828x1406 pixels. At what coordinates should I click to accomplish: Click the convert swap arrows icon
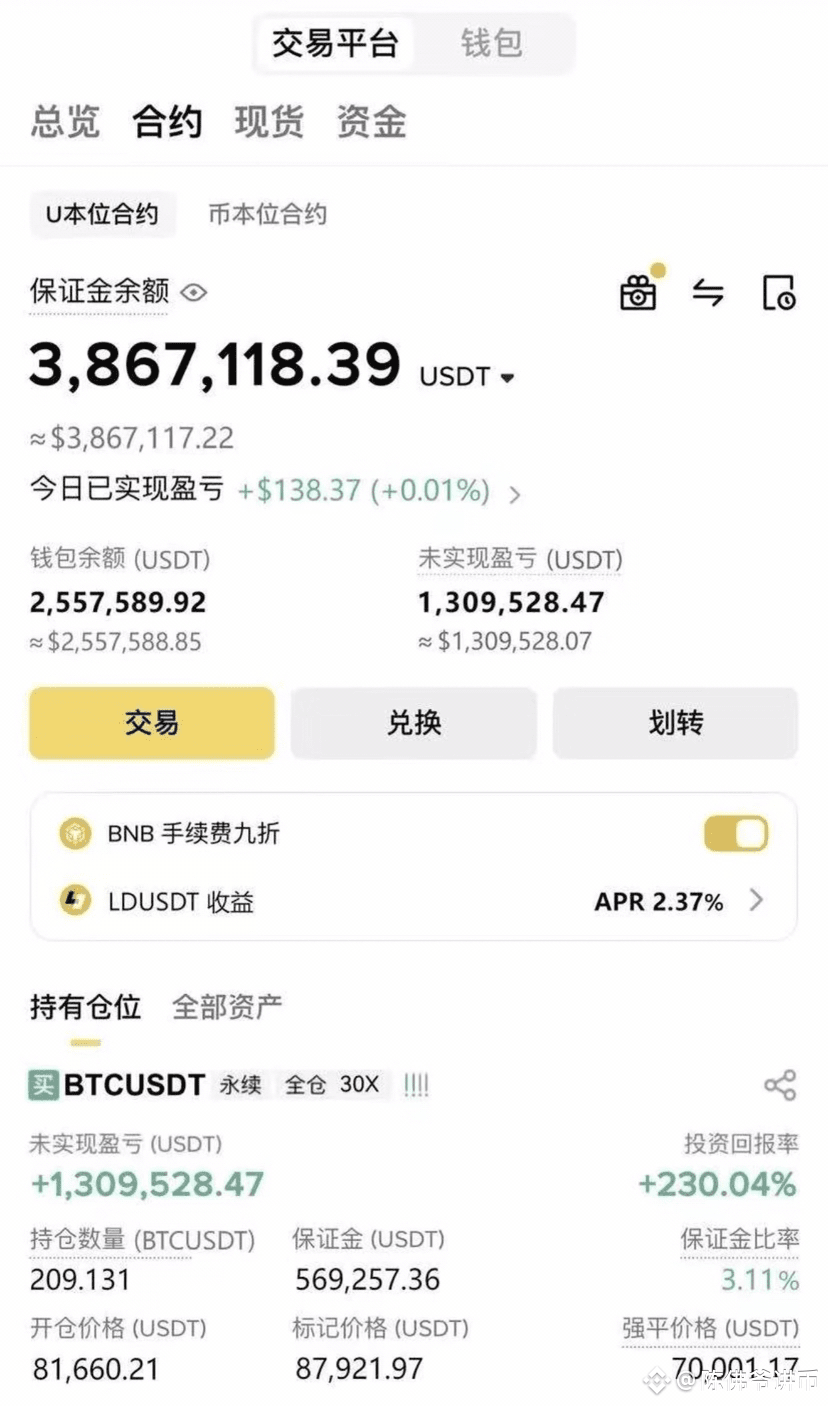pyautogui.click(x=709, y=292)
